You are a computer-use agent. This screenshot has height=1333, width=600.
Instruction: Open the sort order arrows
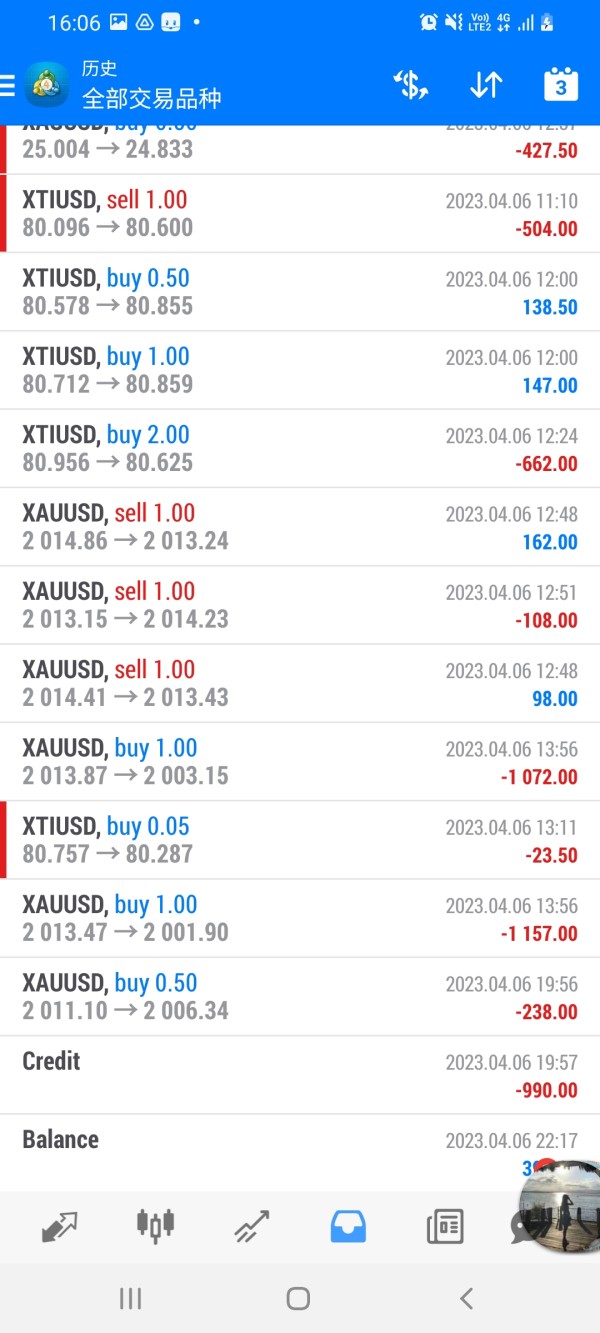point(486,86)
